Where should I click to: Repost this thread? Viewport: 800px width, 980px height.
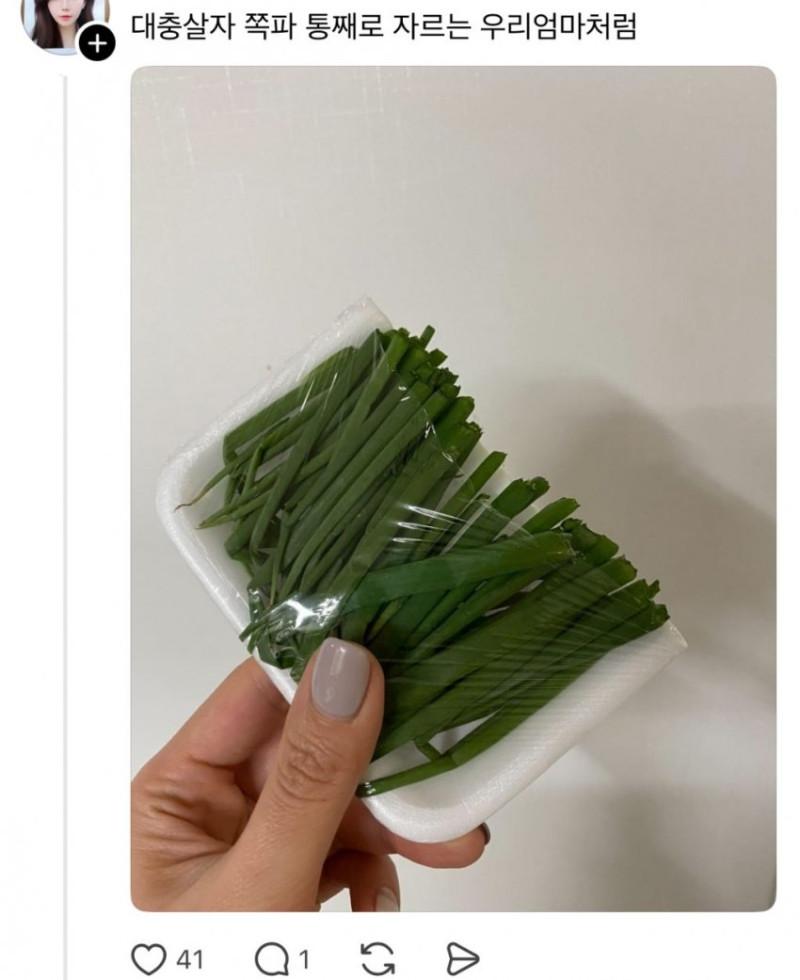(x=377, y=958)
